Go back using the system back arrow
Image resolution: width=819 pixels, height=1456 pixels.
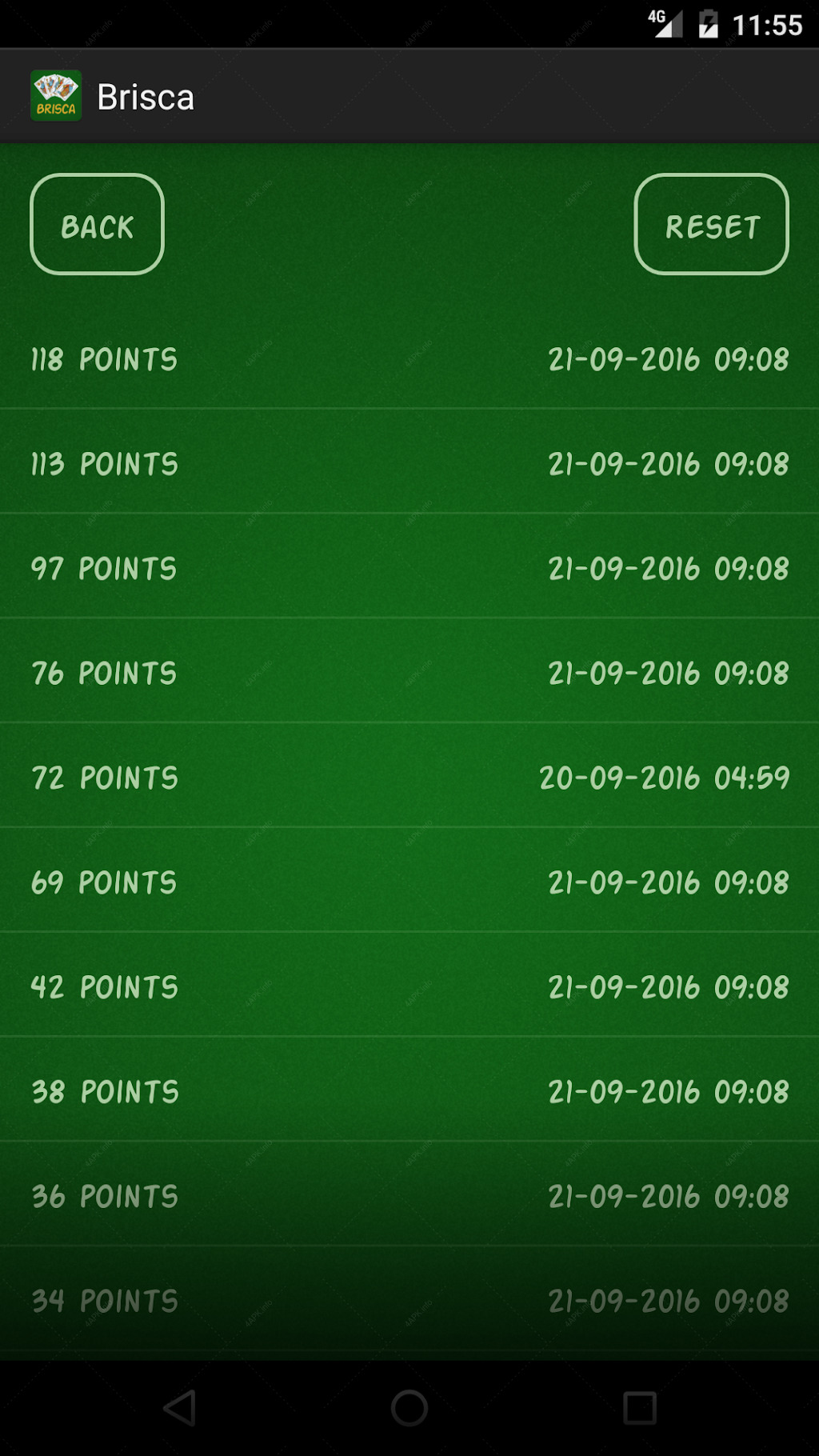180,1407
